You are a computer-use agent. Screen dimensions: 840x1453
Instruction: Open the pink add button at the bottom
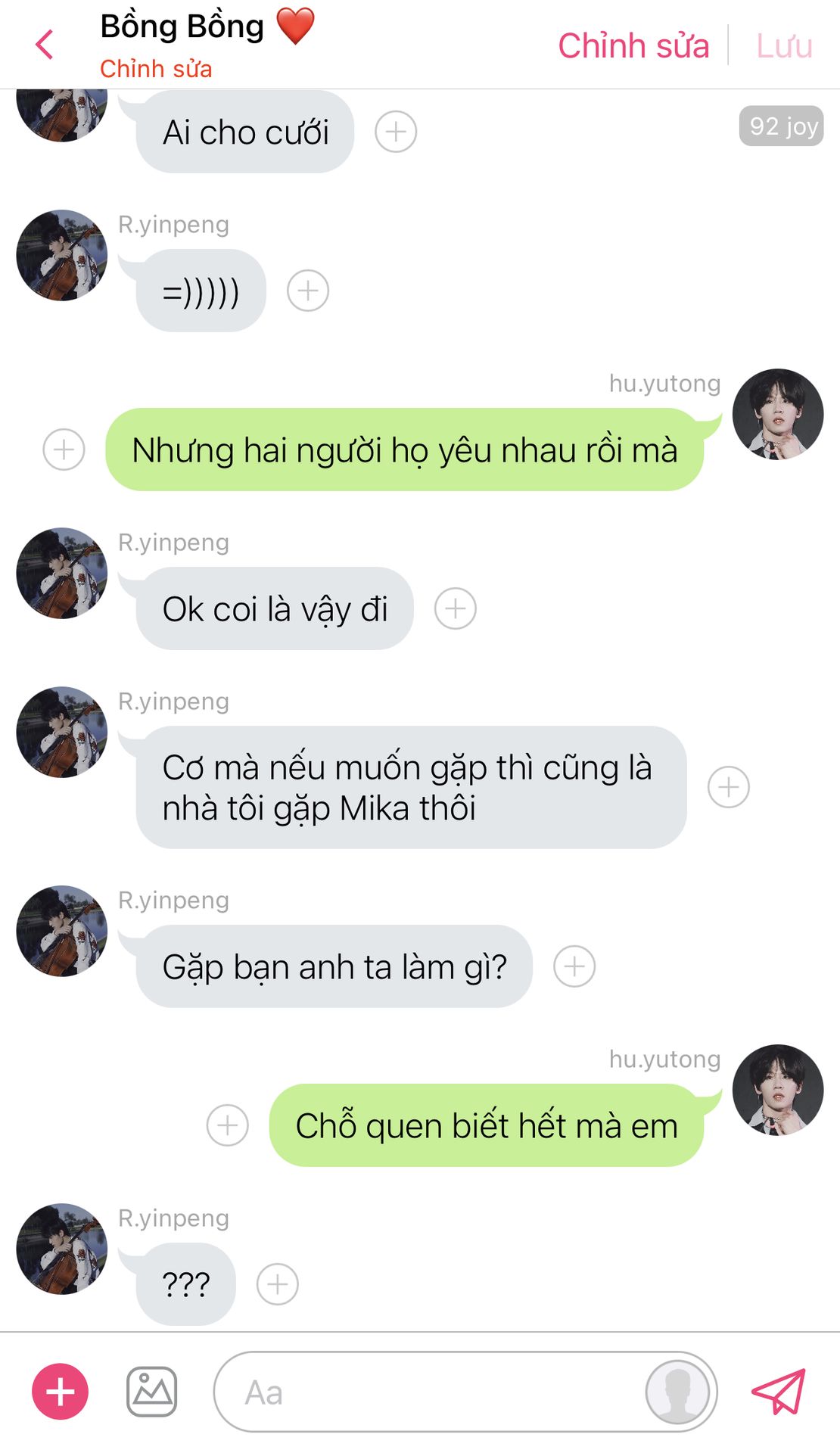click(61, 1392)
